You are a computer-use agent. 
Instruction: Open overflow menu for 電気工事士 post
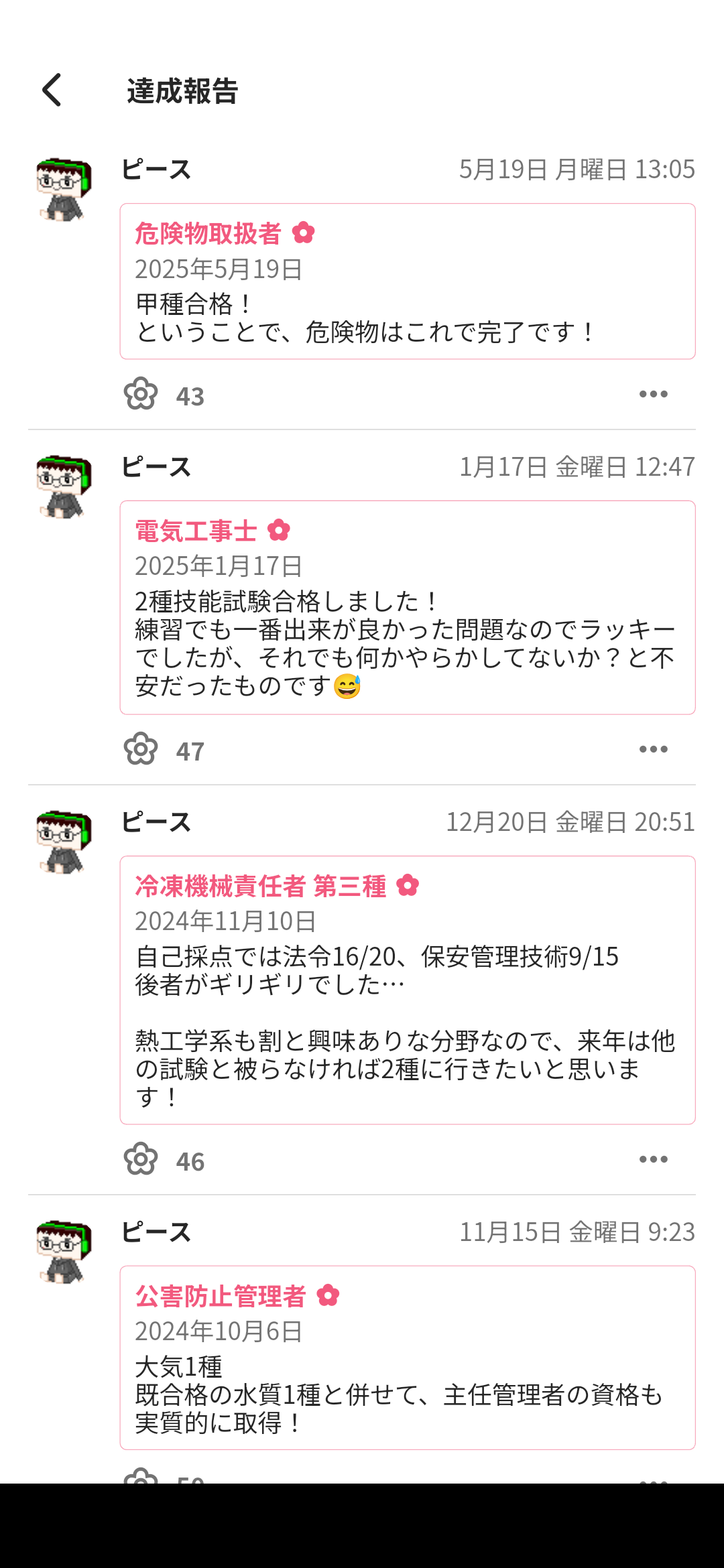[x=654, y=749]
